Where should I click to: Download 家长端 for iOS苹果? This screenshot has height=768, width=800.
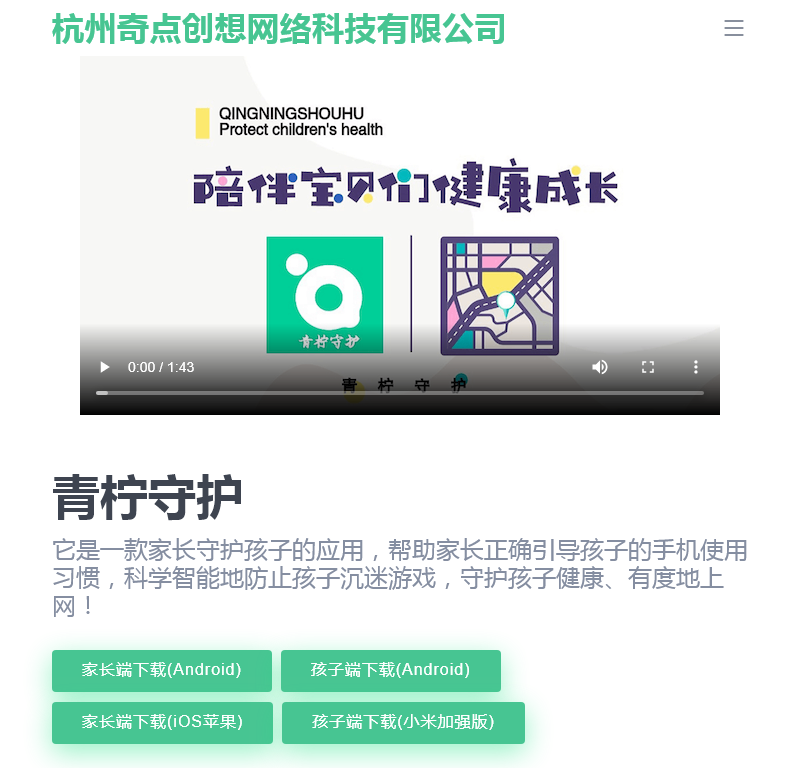coord(162,722)
